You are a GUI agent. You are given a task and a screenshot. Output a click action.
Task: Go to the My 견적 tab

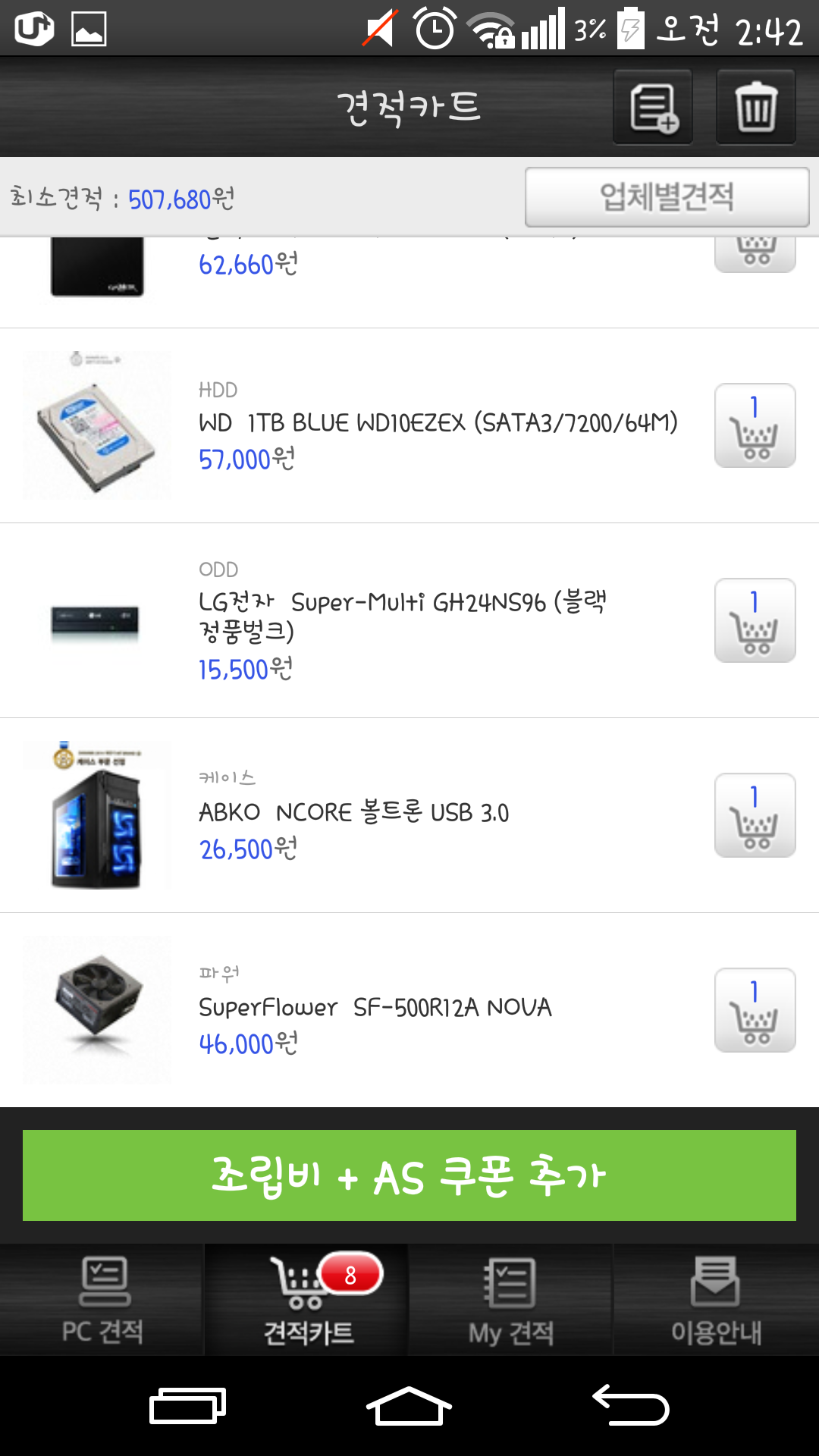pos(511,1300)
